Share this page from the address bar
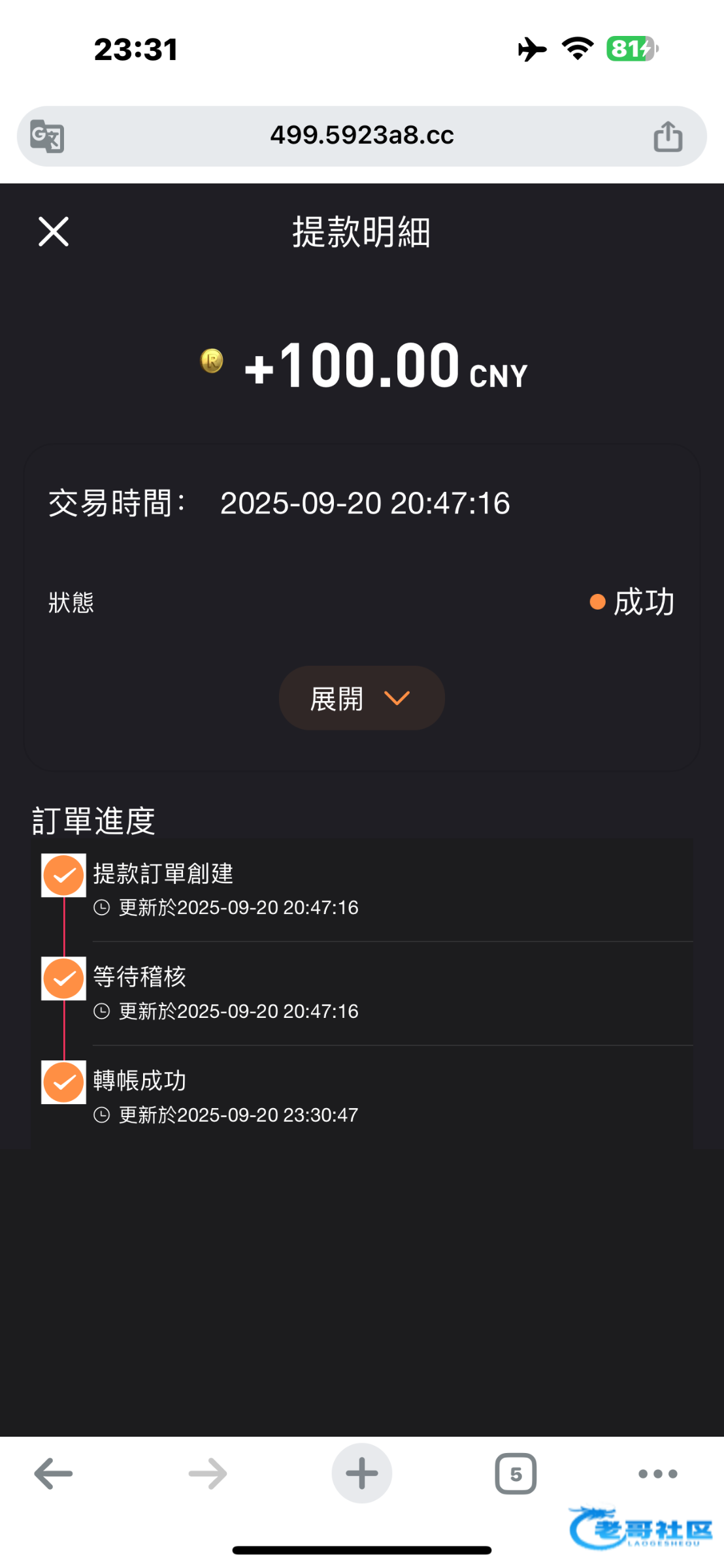 point(668,137)
